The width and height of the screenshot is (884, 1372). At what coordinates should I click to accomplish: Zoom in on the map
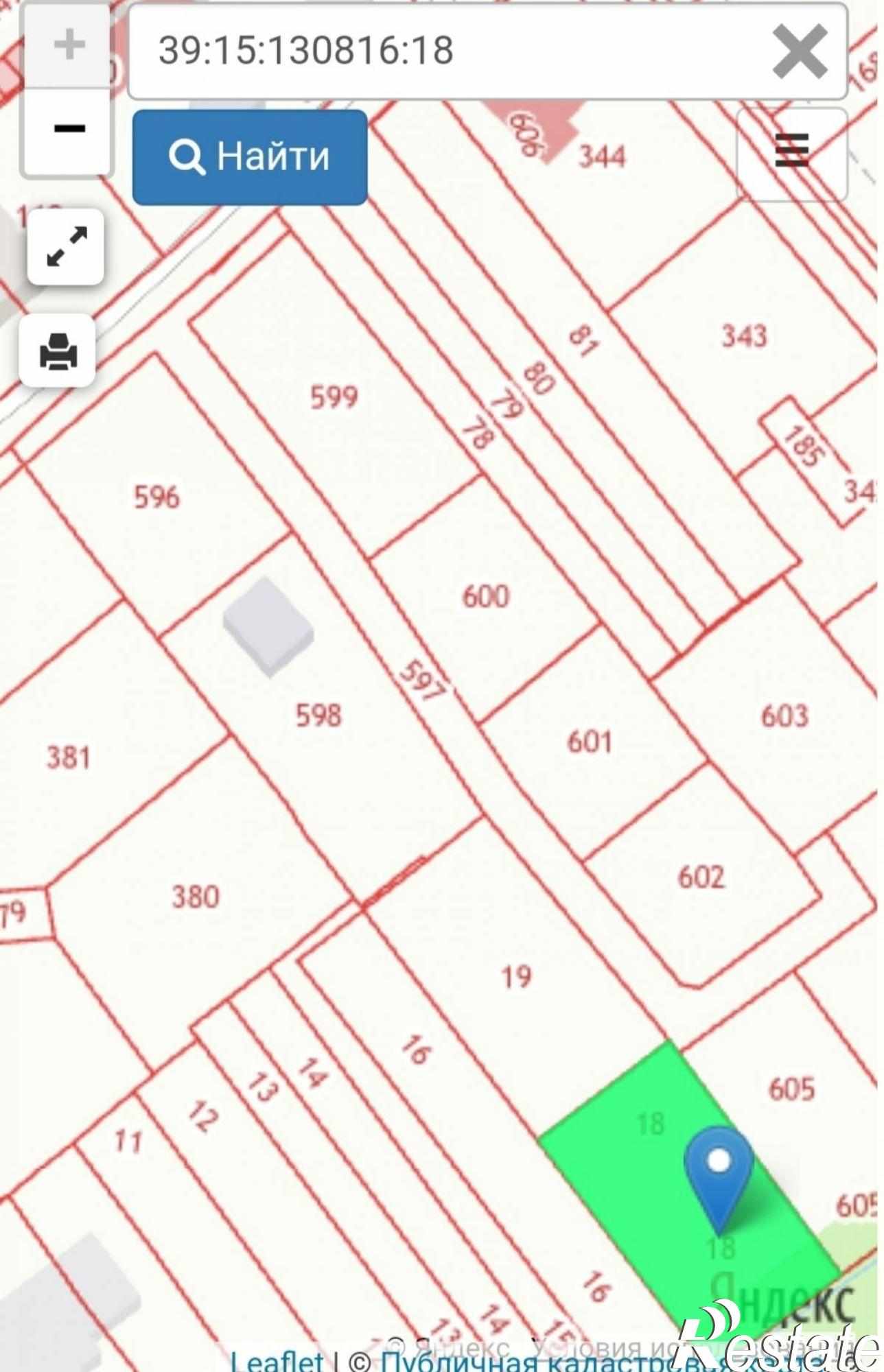pyautogui.click(x=68, y=47)
